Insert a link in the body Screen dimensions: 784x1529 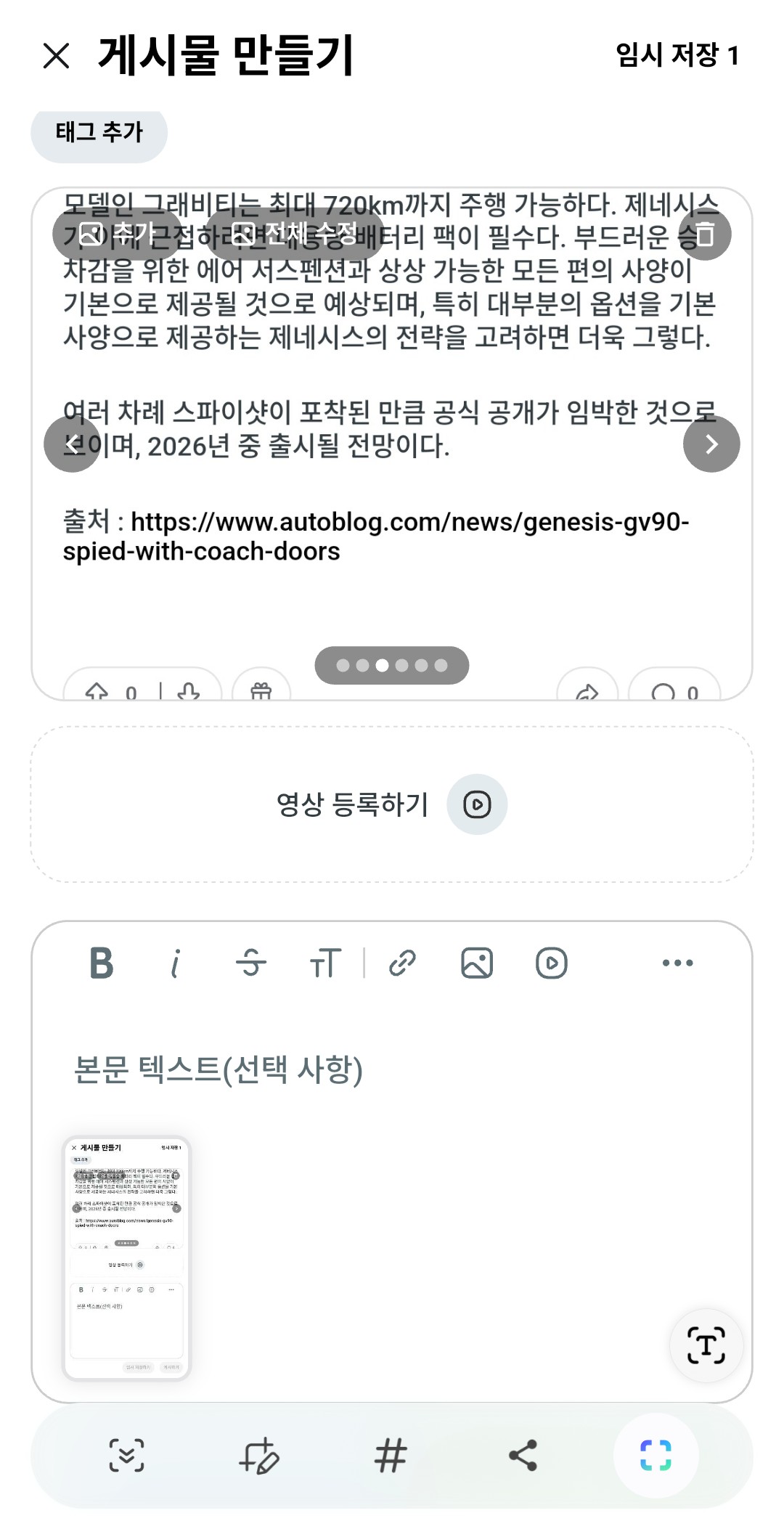(402, 963)
